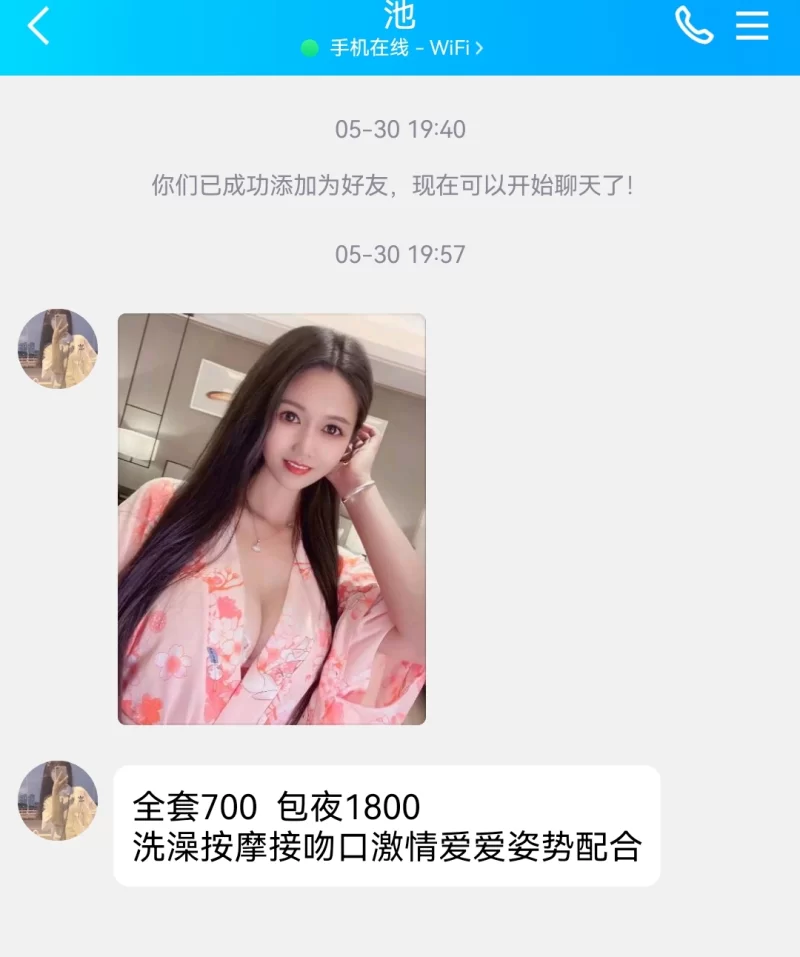Go back using the top arrow
Screen dimensions: 800x957
click(38, 26)
